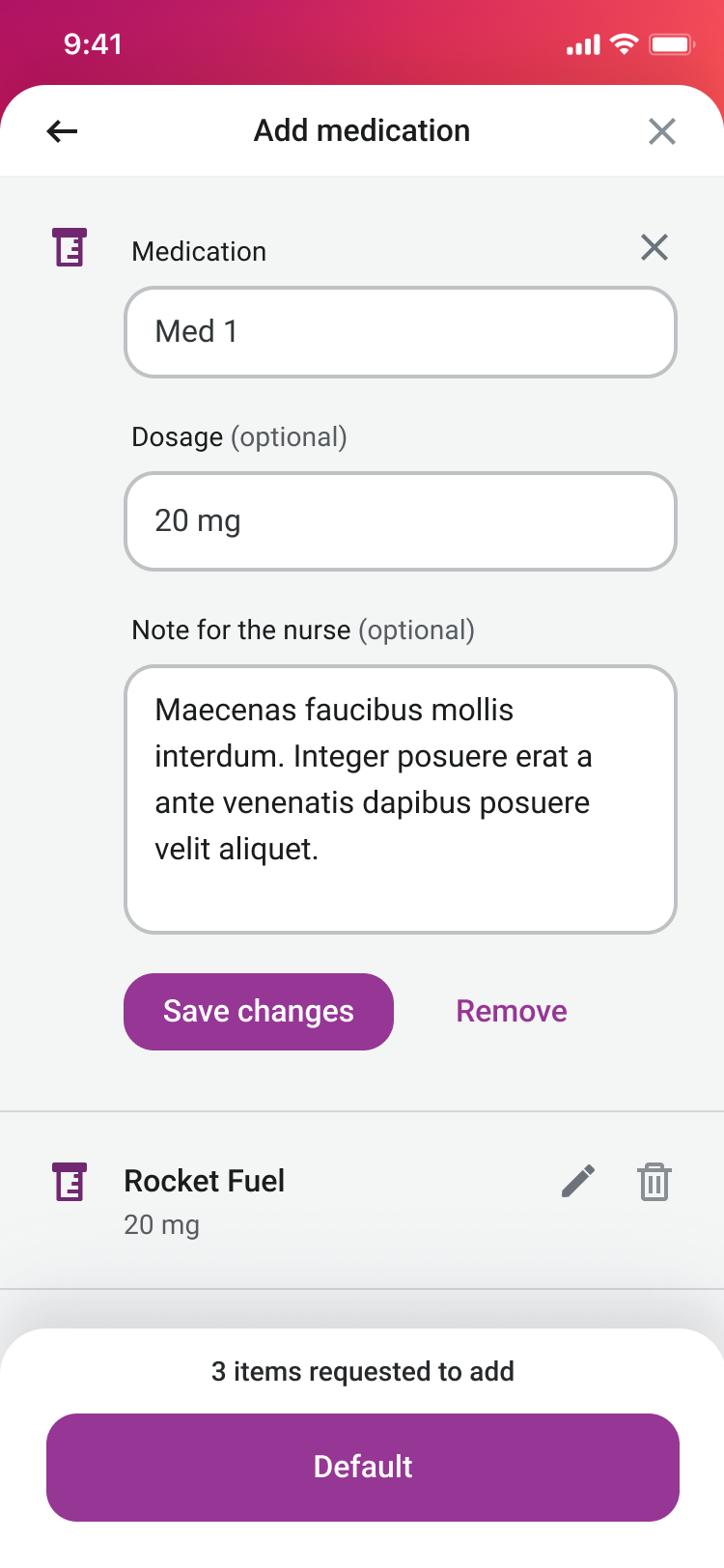Viewport: 724px width, 1568px height.
Task: Focus the Note for the nurse box
Action: click(x=401, y=799)
